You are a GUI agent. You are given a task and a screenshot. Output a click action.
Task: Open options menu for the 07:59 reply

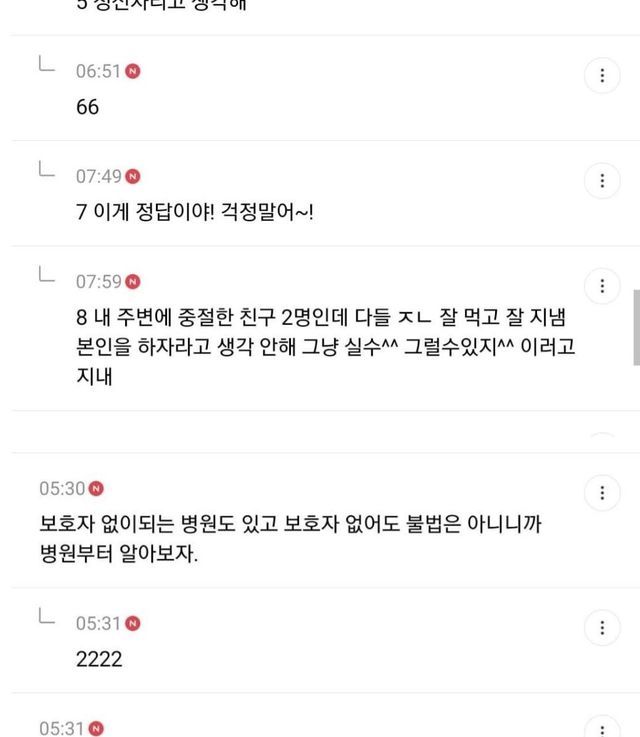point(602,286)
